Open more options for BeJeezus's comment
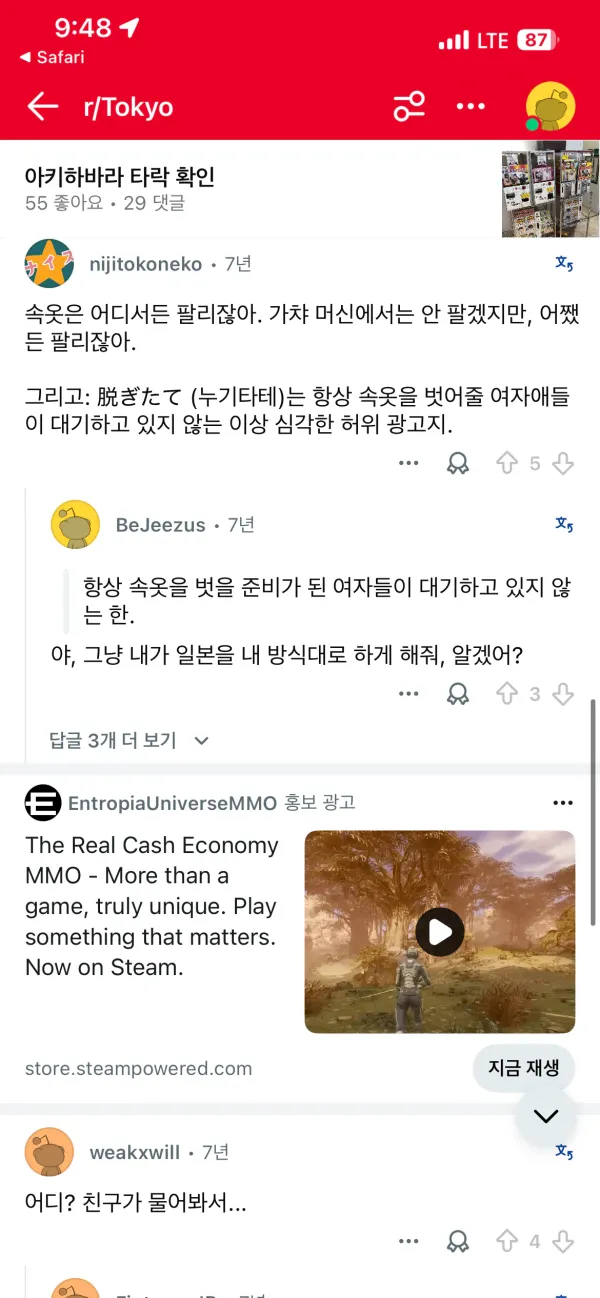 pyautogui.click(x=408, y=694)
